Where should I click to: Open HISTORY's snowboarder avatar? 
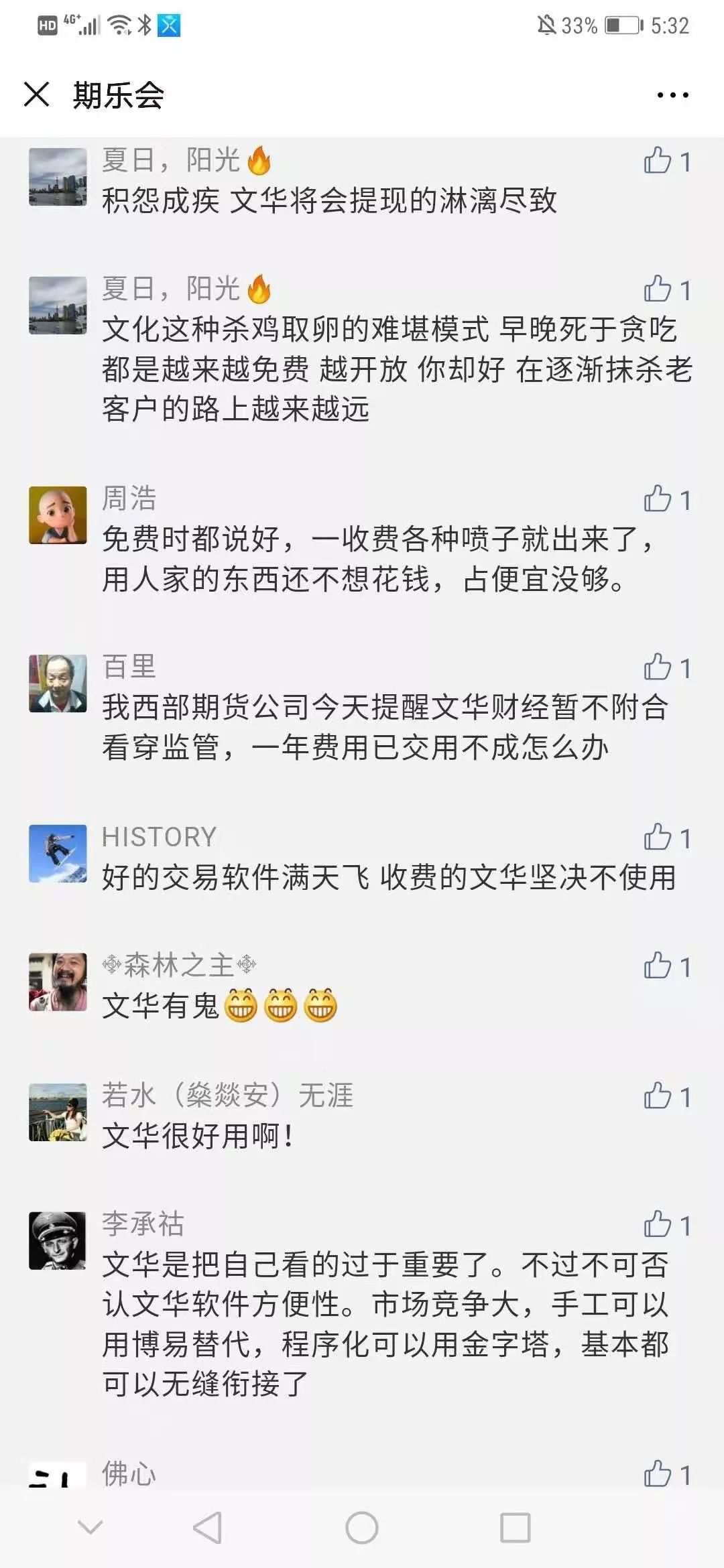coord(58,853)
